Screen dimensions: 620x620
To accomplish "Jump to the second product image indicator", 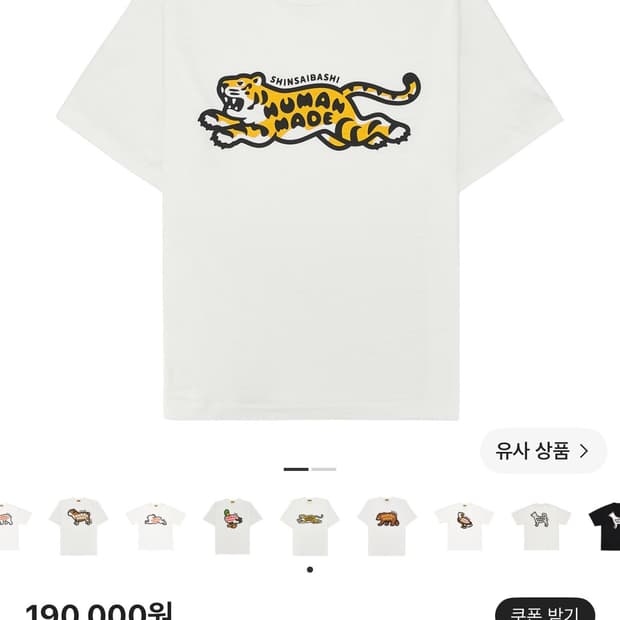I will (323, 469).
